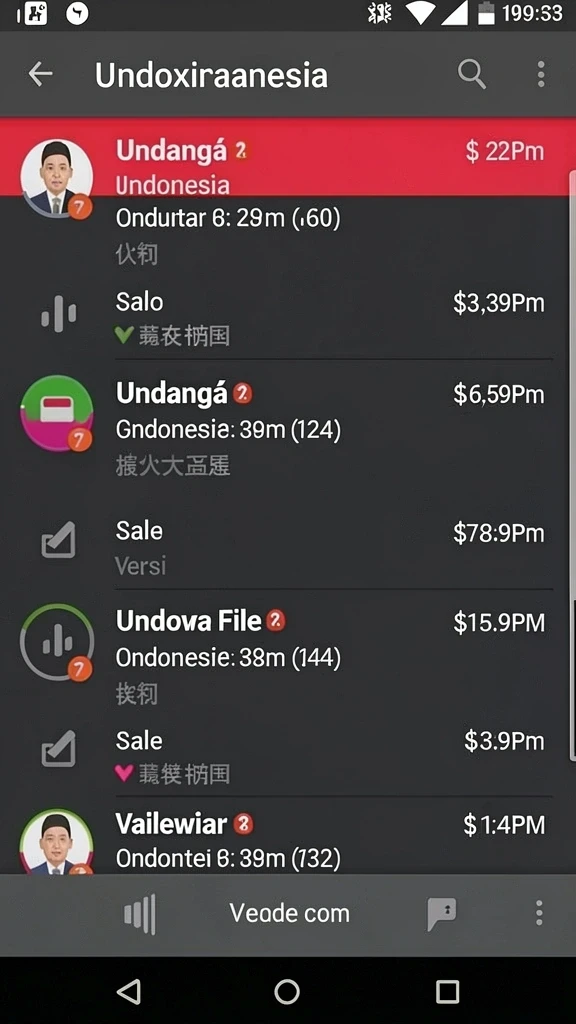Tap Veade com in the bottom bar

(x=289, y=913)
